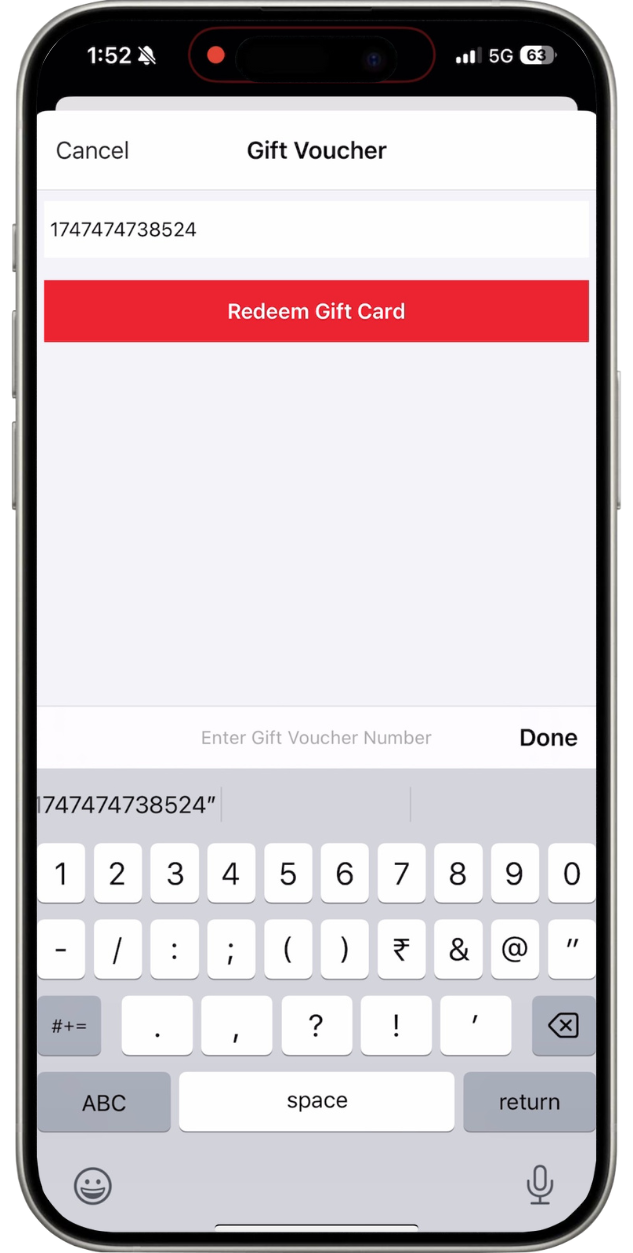Select the keyboard suggestion 1747474738524
The width and height of the screenshot is (633, 1253).
[x=128, y=805]
